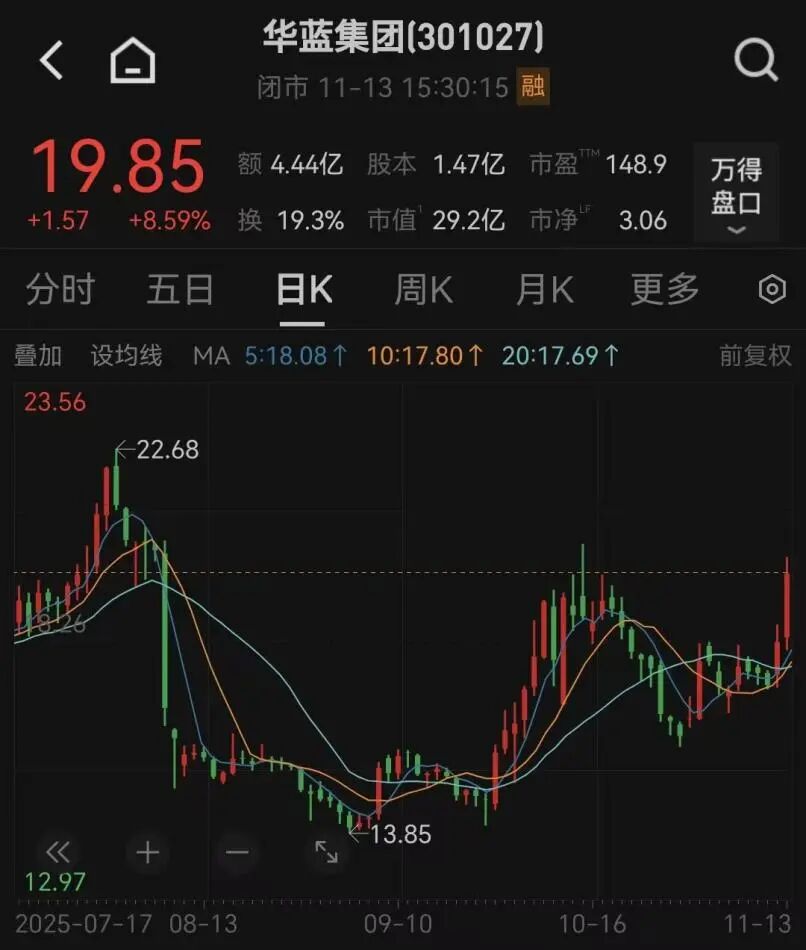This screenshot has height=950, width=806.
Task: Select the 日K tab
Action: coord(303,290)
